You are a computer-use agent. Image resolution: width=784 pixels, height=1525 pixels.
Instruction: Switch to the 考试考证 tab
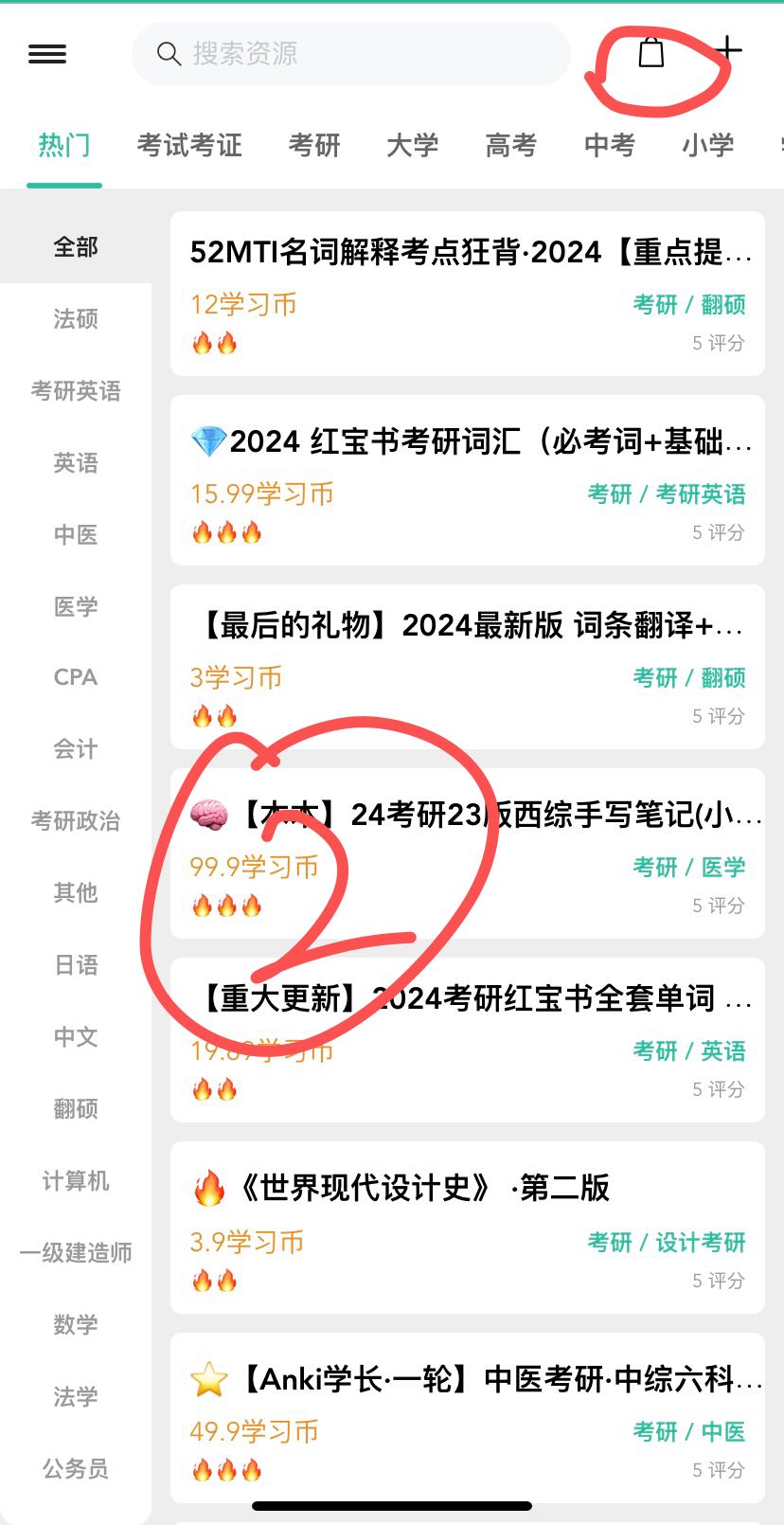[x=189, y=145]
